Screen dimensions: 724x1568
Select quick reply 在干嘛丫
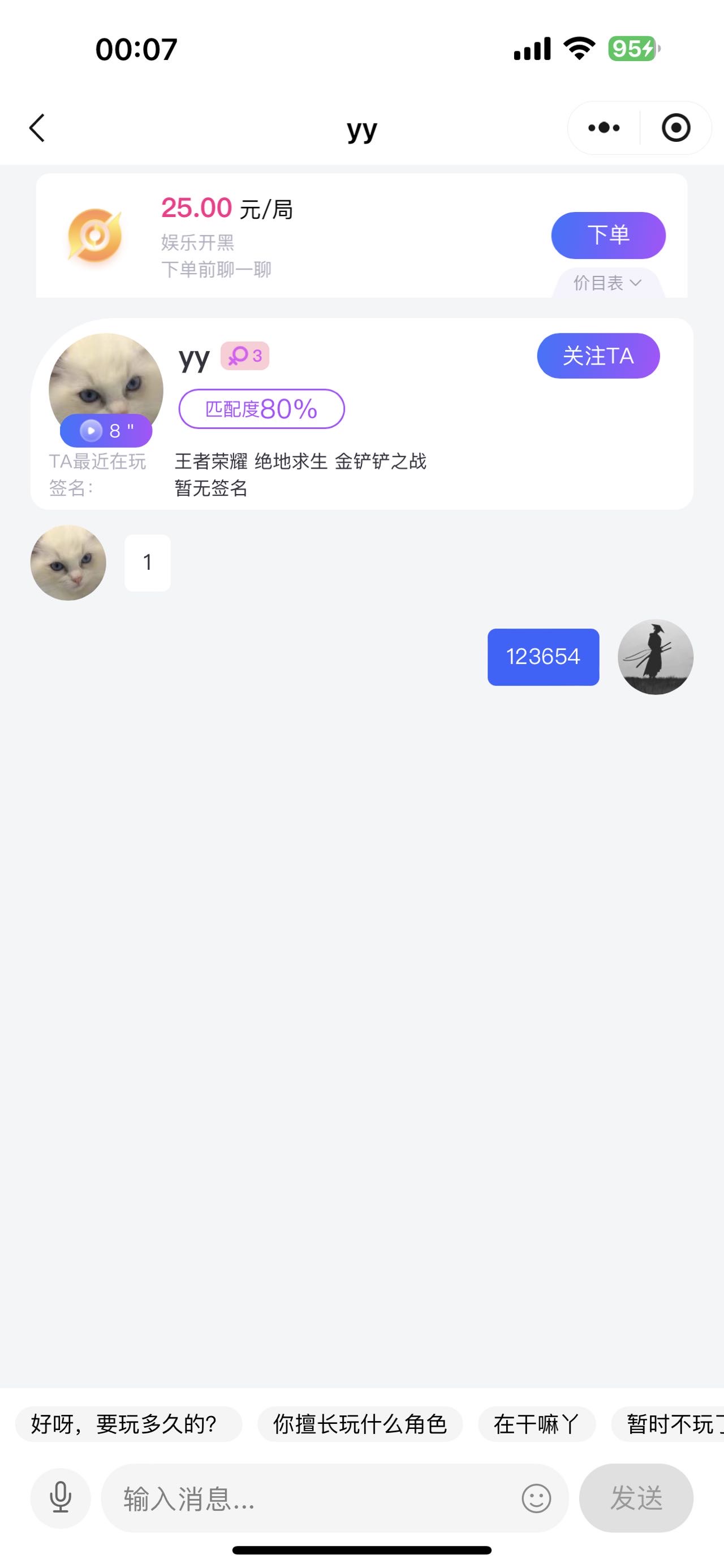pyautogui.click(x=536, y=1425)
